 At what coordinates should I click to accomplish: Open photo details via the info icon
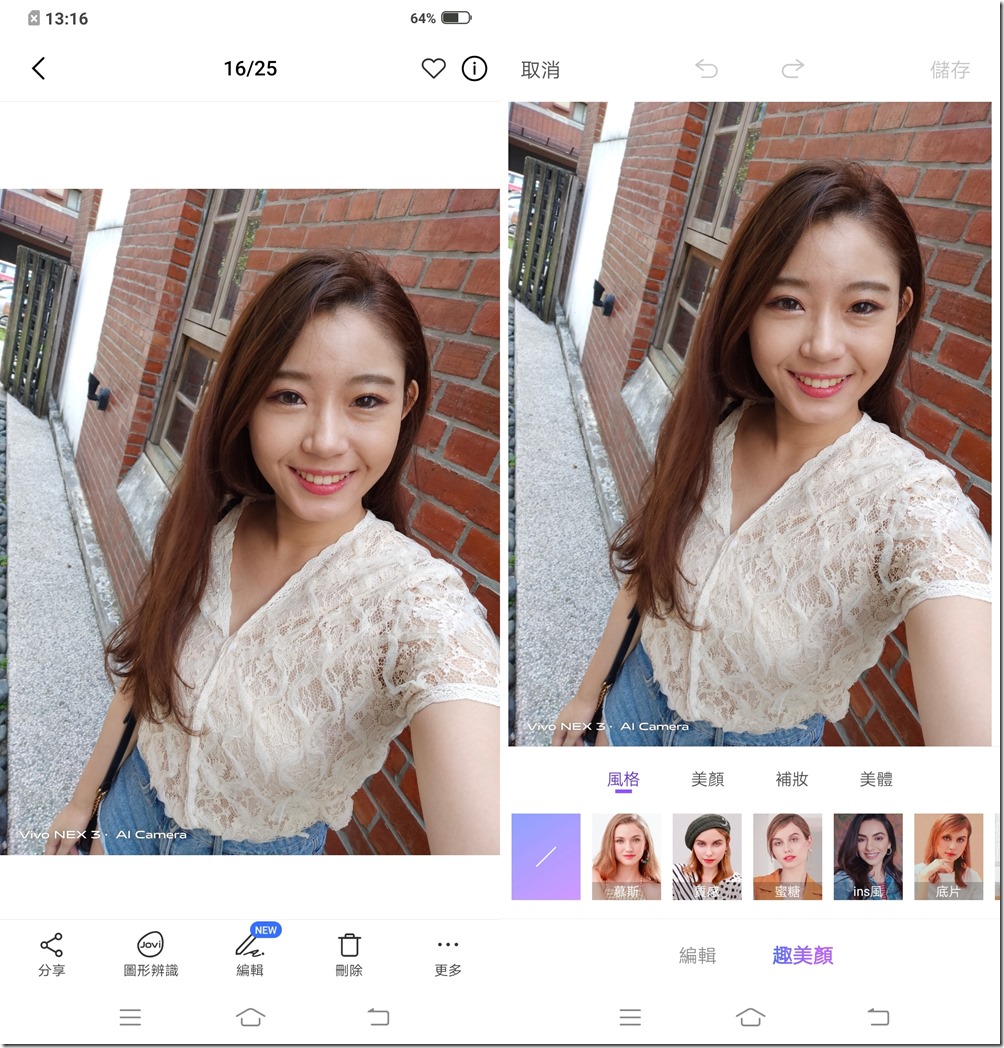tap(474, 68)
